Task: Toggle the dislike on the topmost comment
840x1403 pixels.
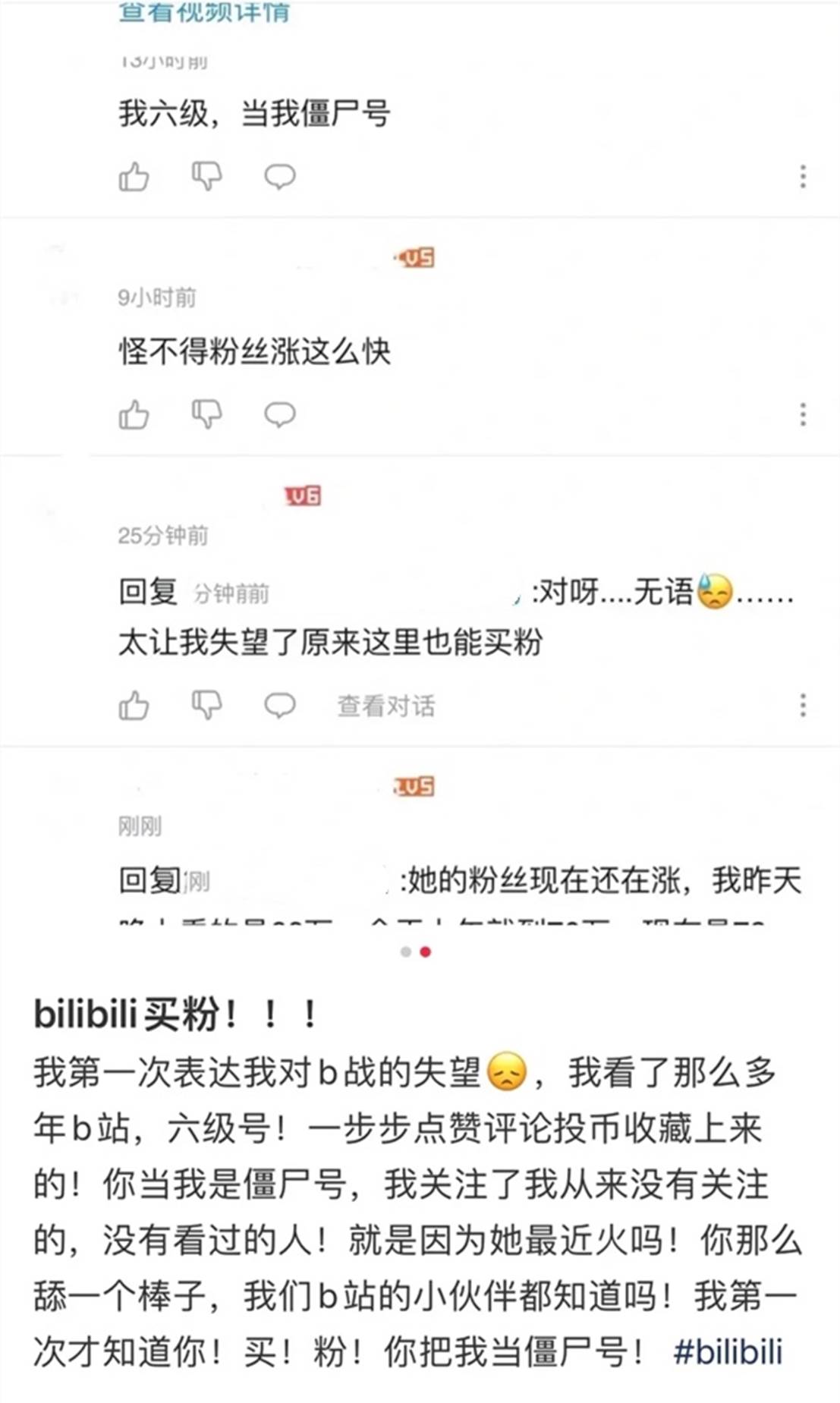Action: 206,176
